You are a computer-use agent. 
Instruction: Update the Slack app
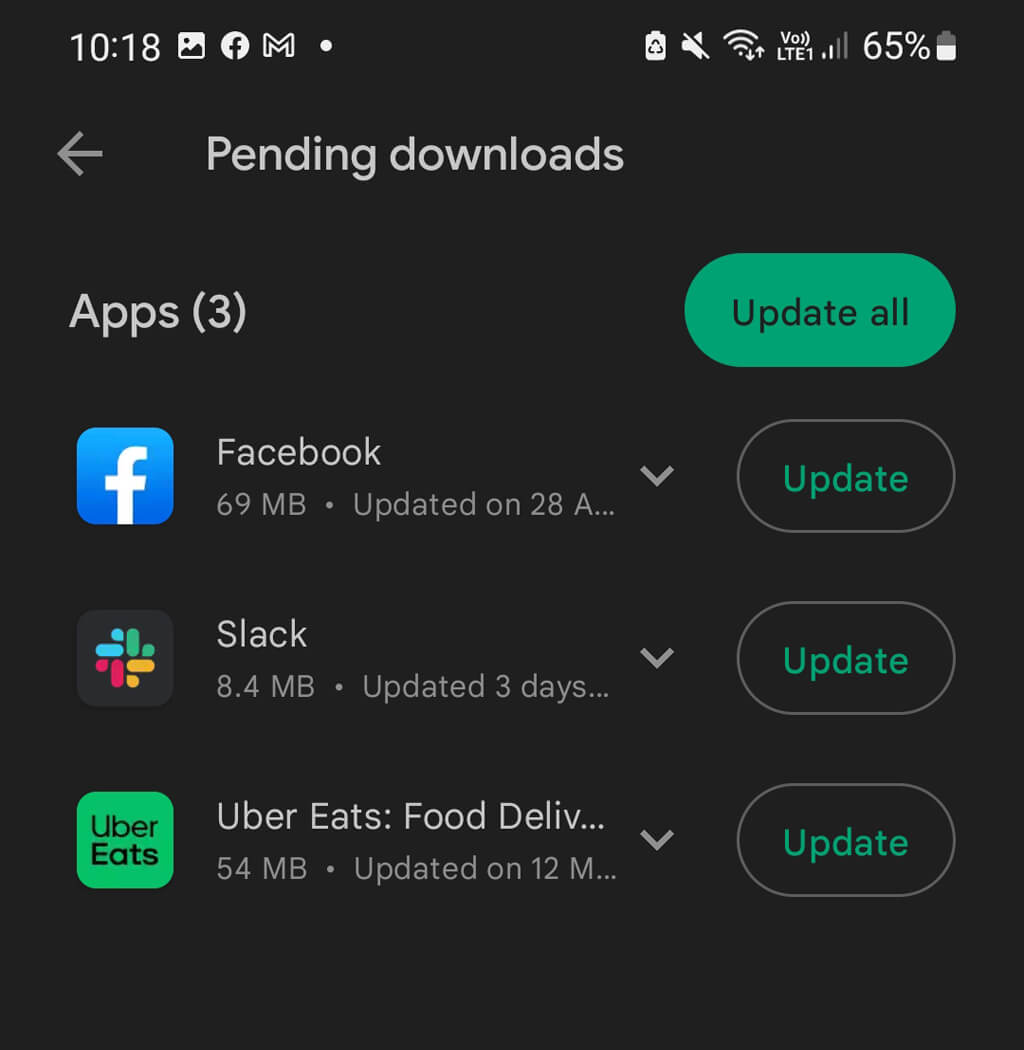(845, 659)
